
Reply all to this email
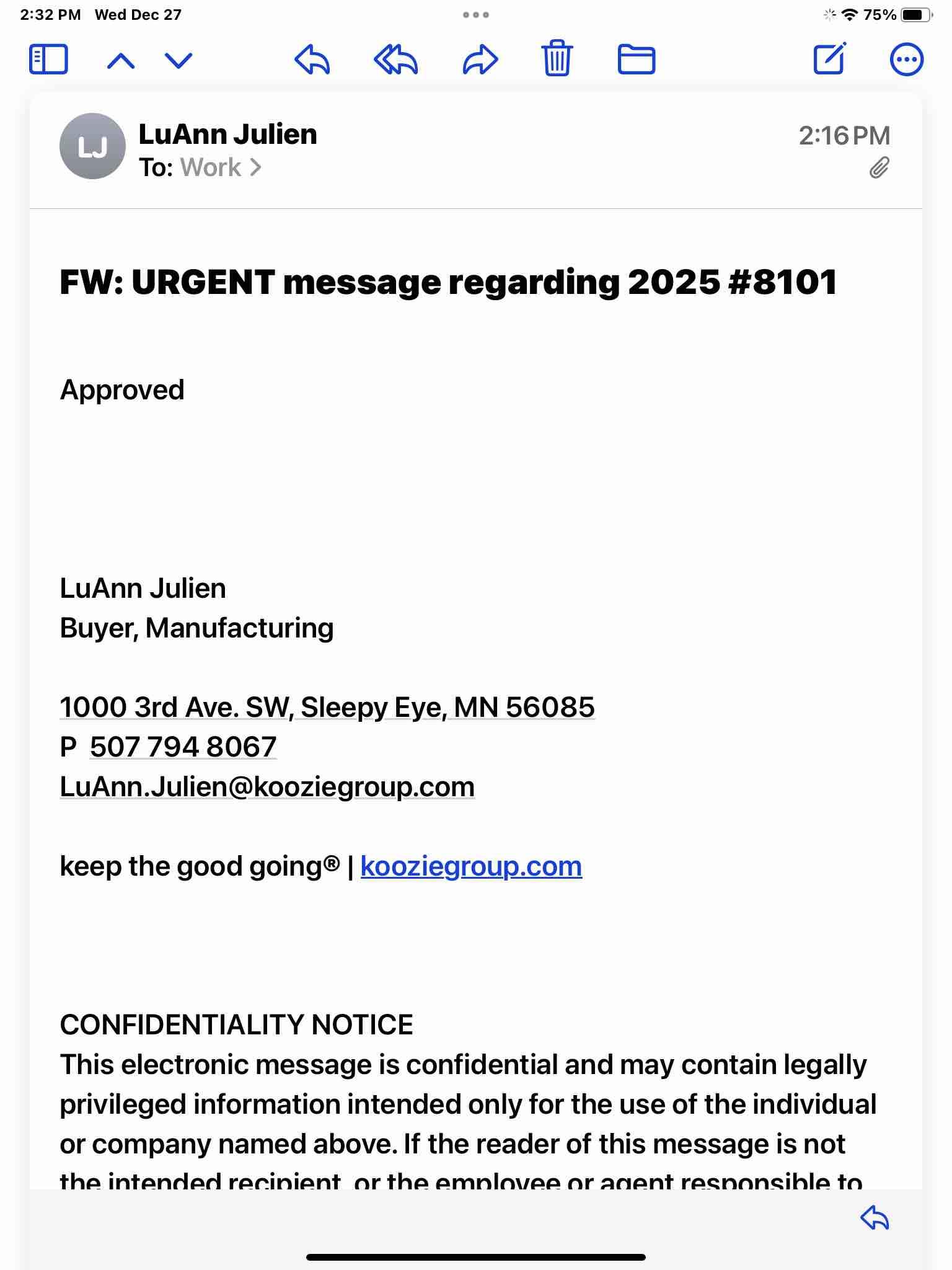point(396,60)
